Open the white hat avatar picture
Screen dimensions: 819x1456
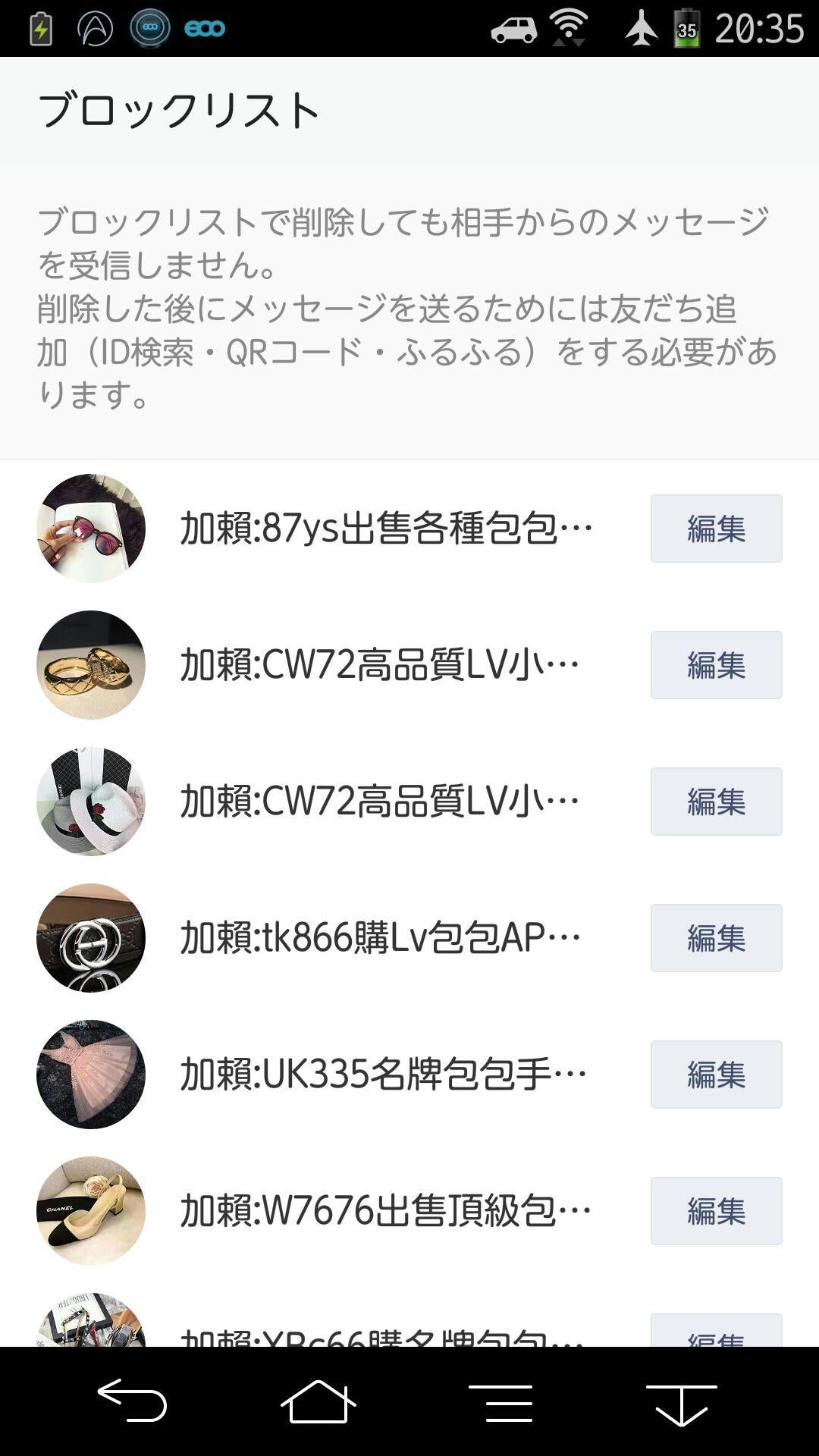coord(90,802)
